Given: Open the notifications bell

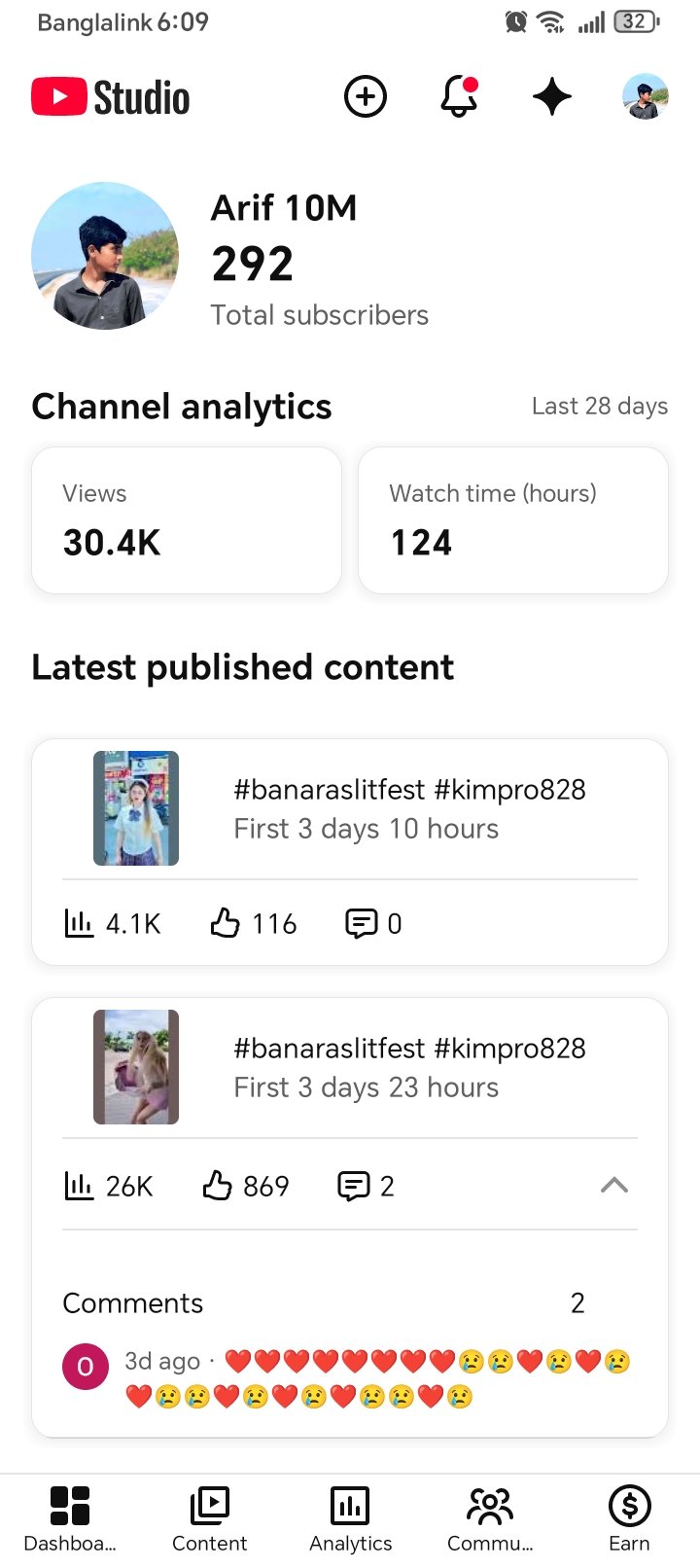Looking at the screenshot, I should coord(459,97).
